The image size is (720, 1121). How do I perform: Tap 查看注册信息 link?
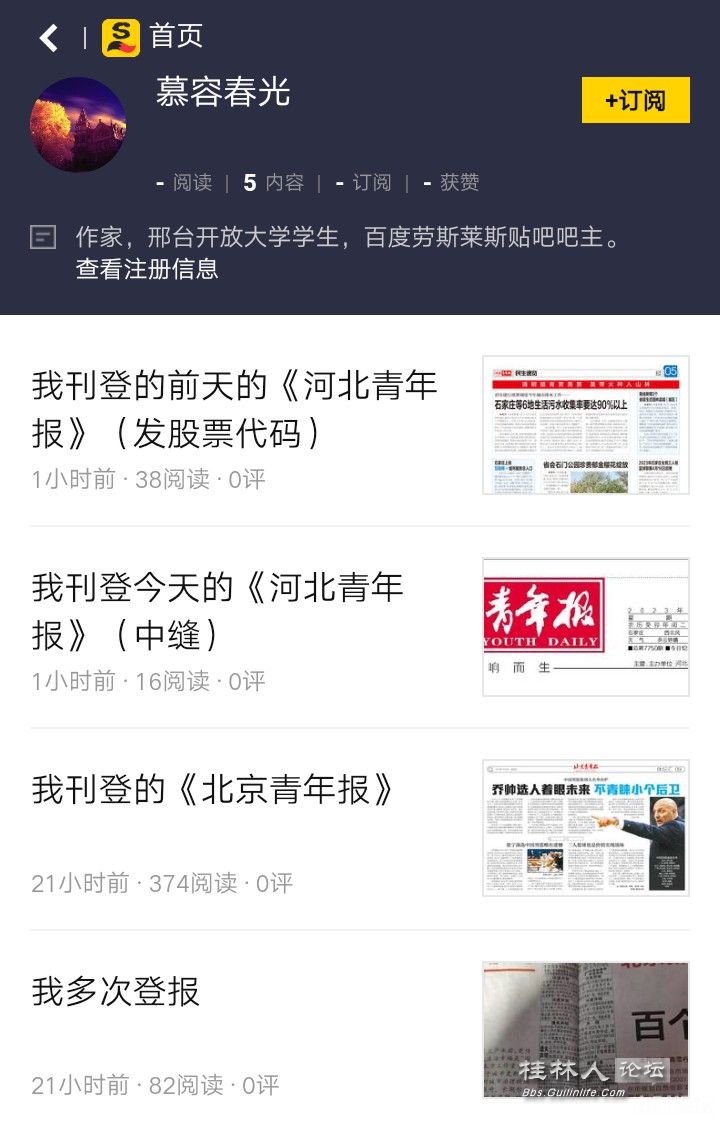pos(147,269)
